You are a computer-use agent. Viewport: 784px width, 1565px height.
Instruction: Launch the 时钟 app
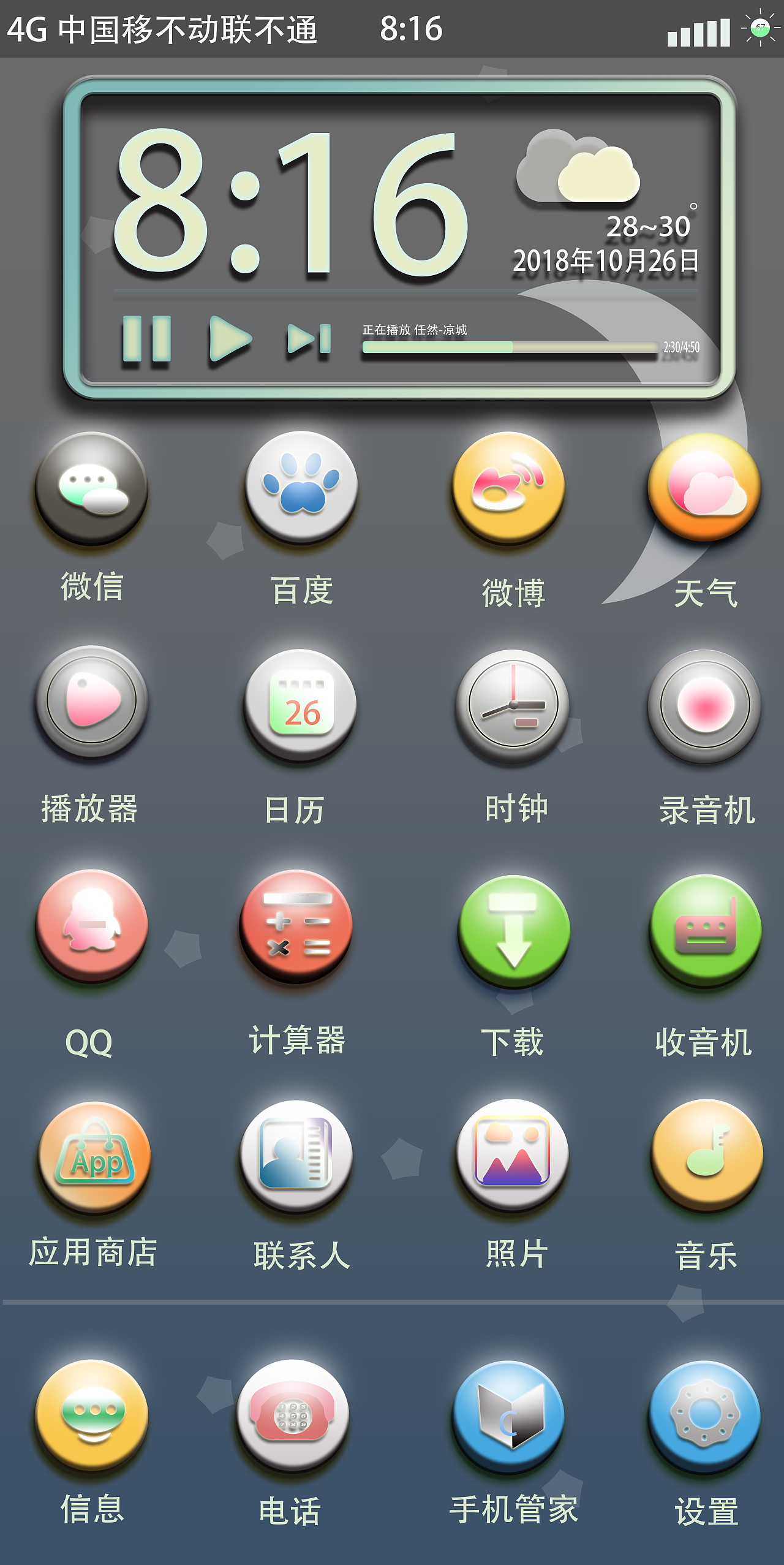tap(513, 706)
